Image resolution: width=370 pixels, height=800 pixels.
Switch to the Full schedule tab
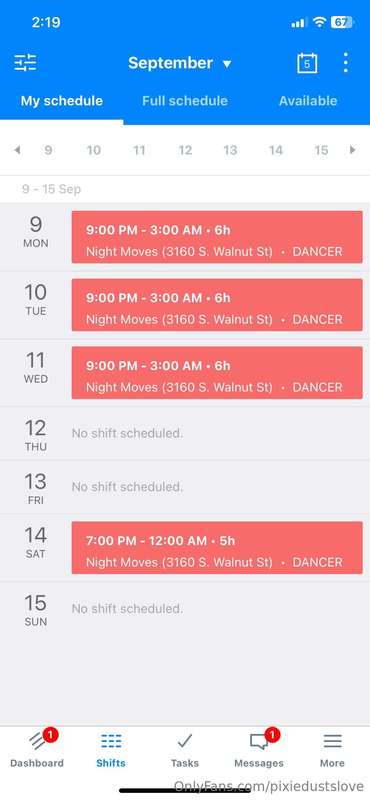(x=185, y=101)
